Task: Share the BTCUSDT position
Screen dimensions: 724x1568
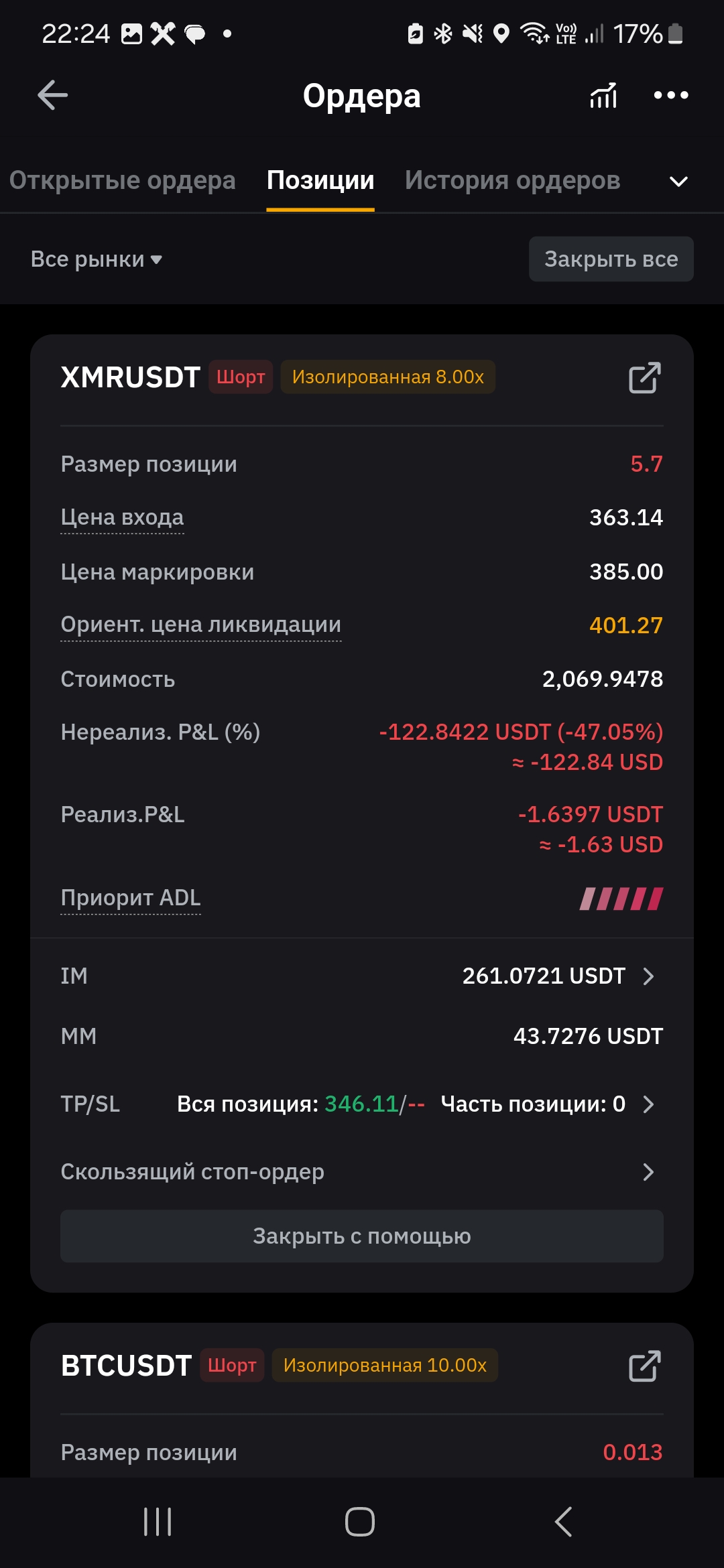Action: coord(645,1366)
